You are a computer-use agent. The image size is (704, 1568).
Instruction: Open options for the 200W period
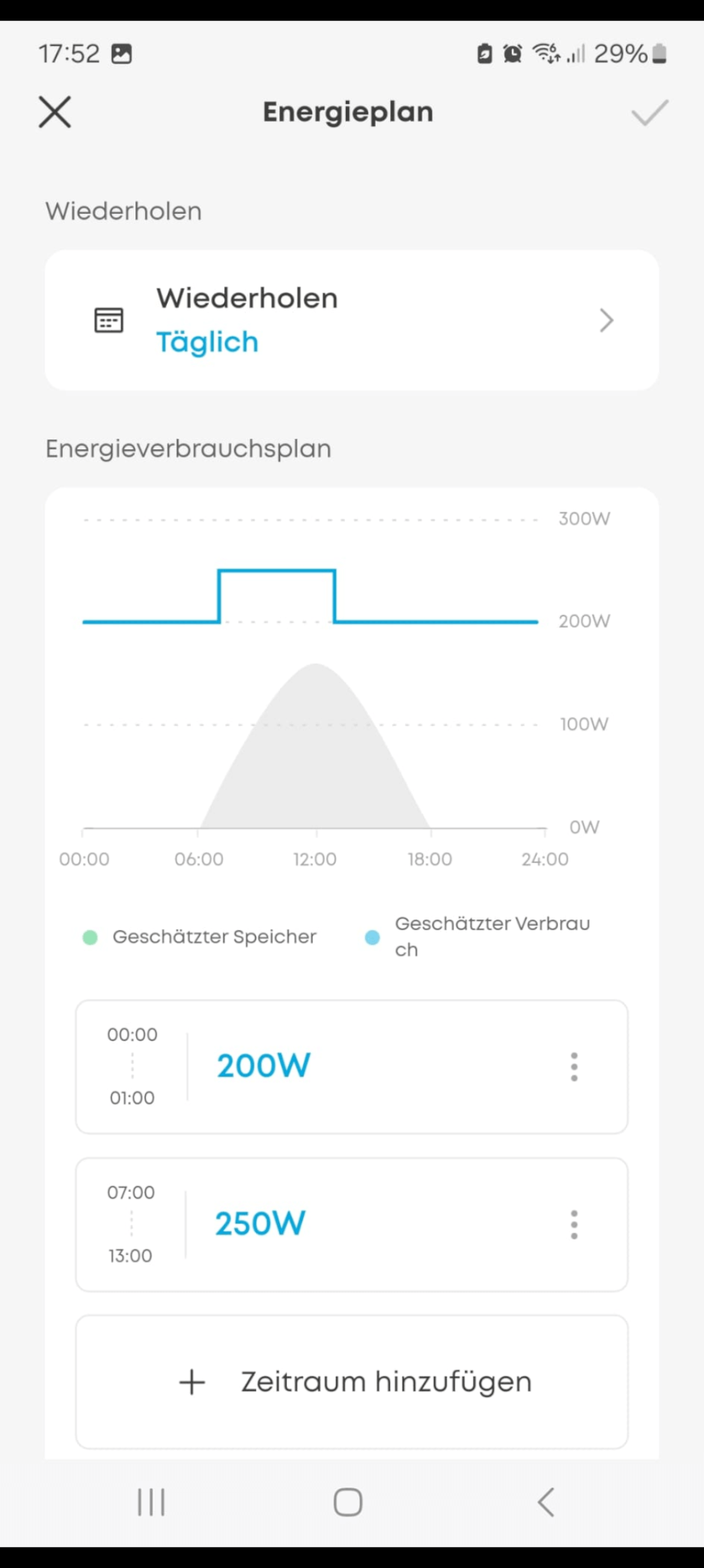tap(574, 1067)
